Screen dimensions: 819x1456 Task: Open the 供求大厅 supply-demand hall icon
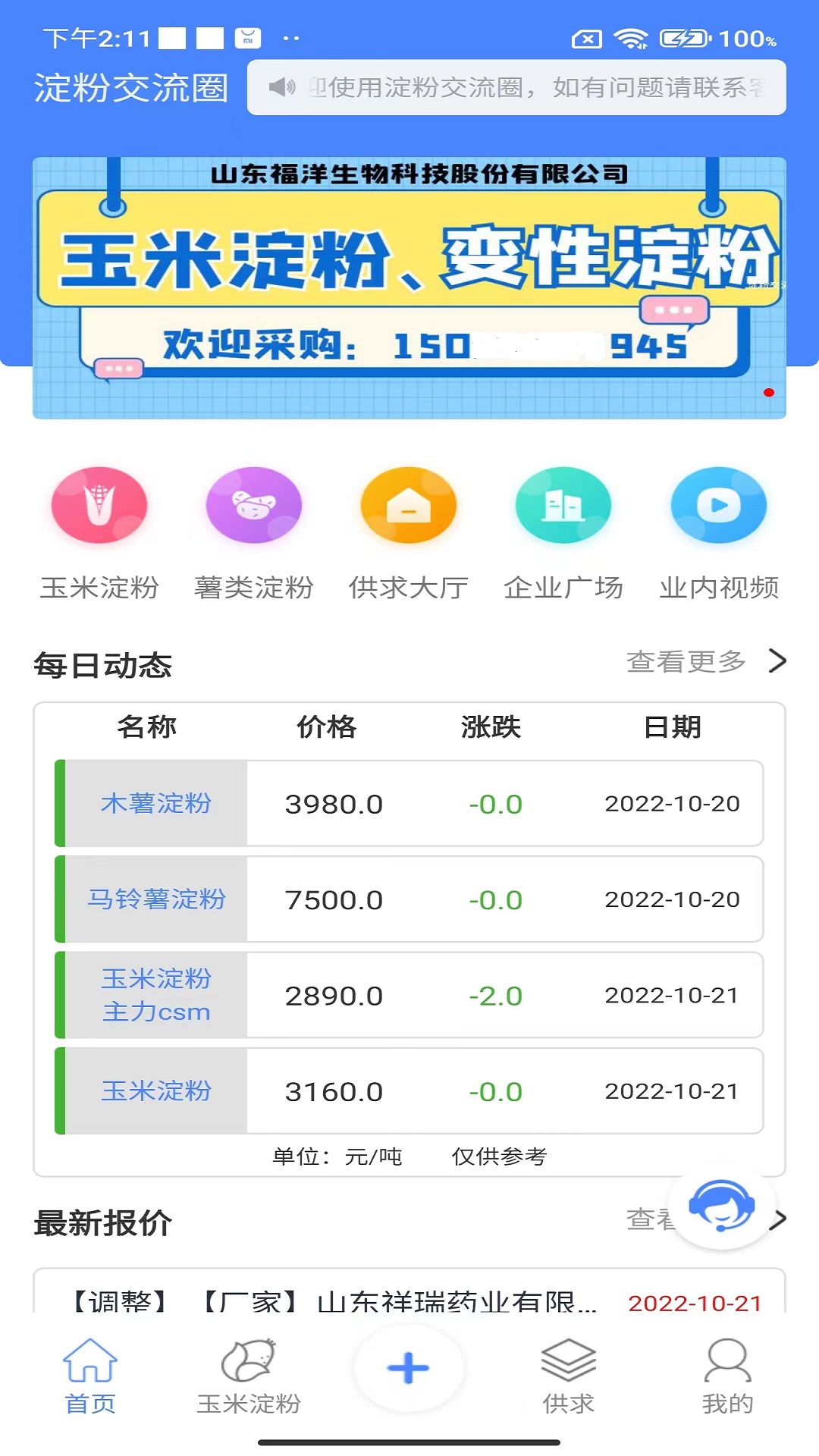tap(409, 507)
